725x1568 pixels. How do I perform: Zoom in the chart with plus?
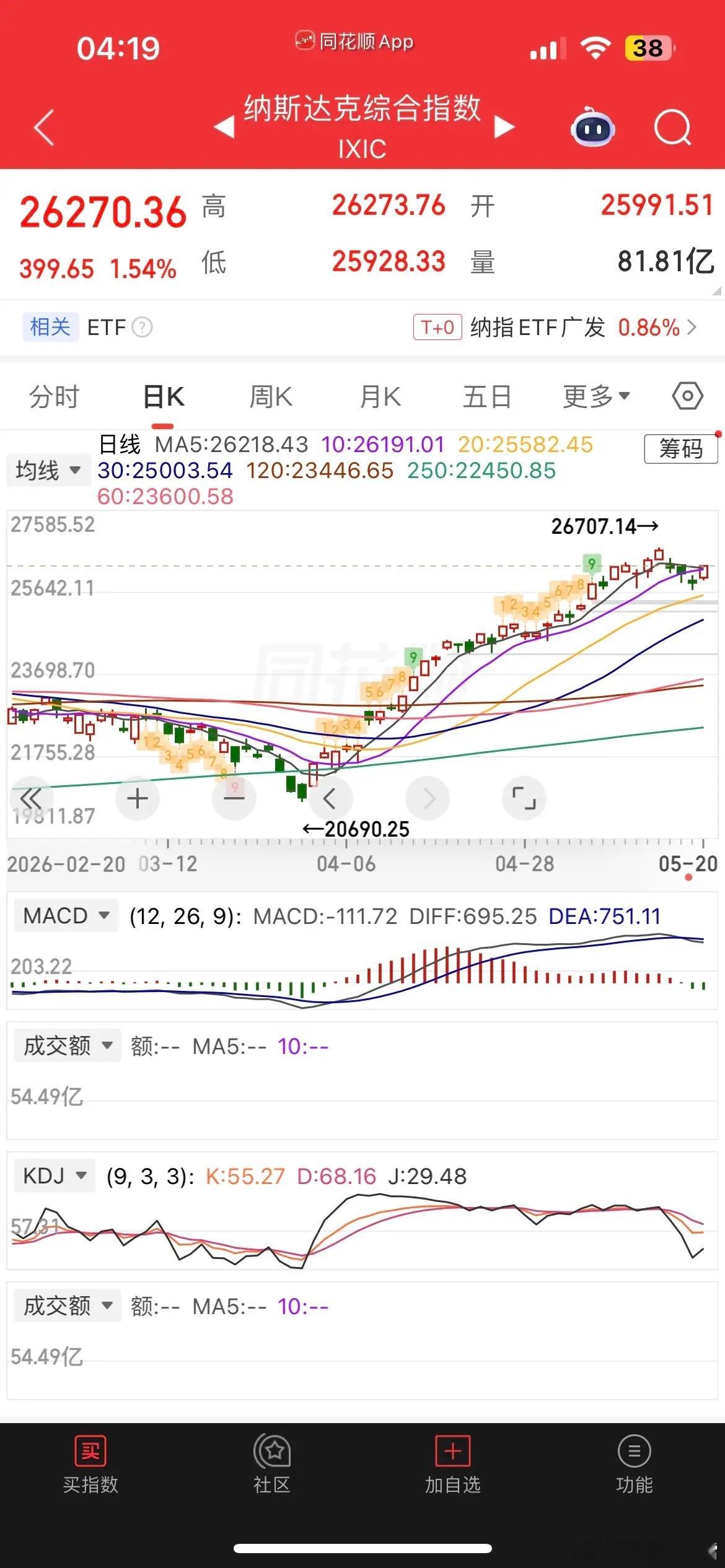pyautogui.click(x=137, y=798)
